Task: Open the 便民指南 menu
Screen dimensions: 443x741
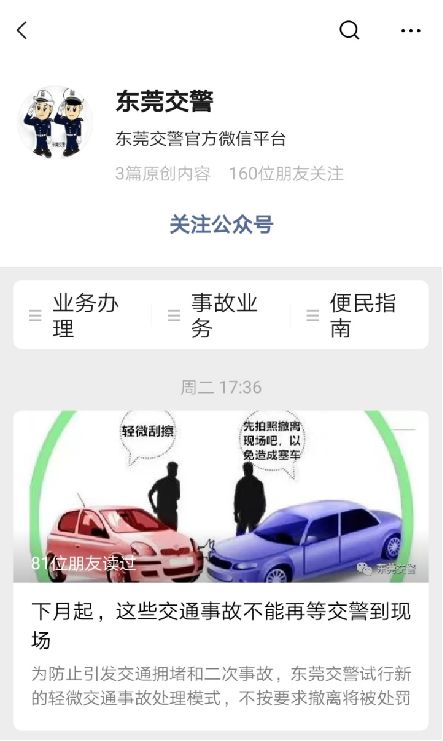Action: [359, 315]
